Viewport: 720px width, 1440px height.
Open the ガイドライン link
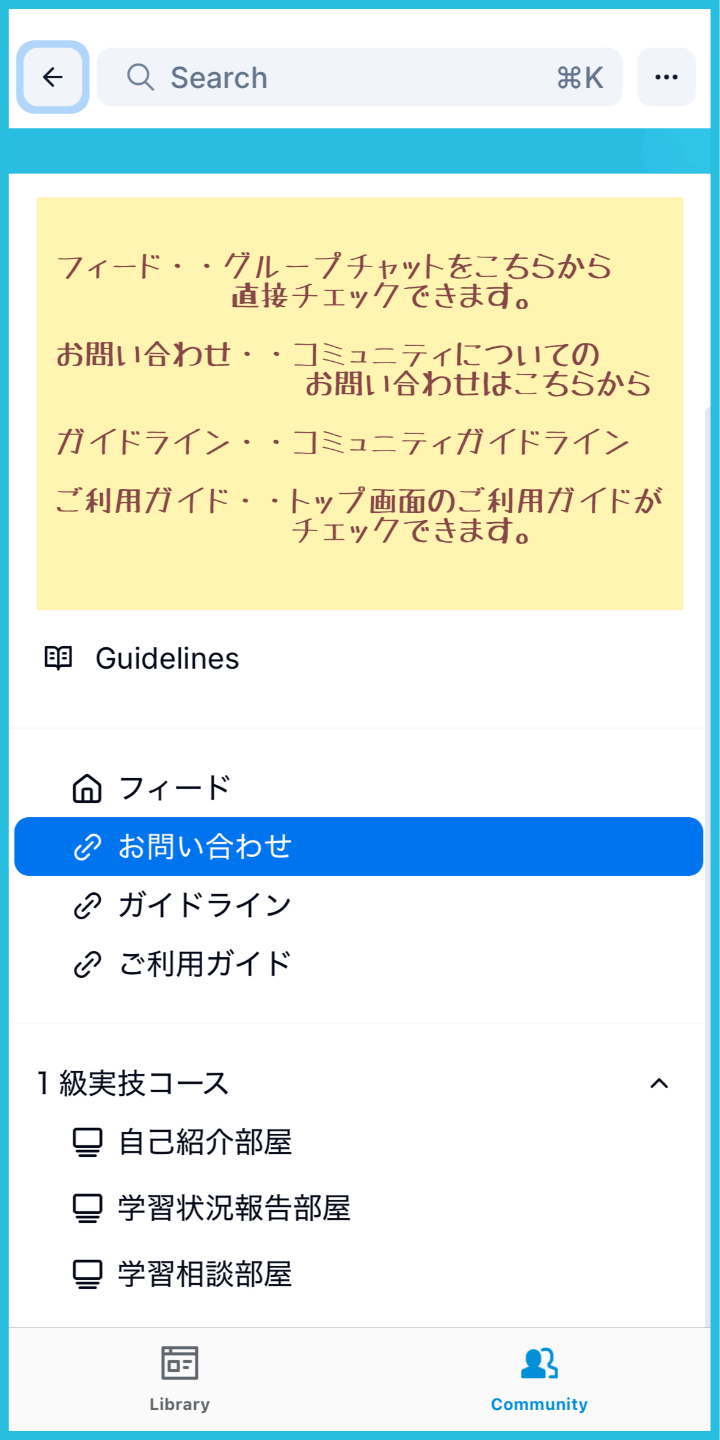click(x=358, y=905)
